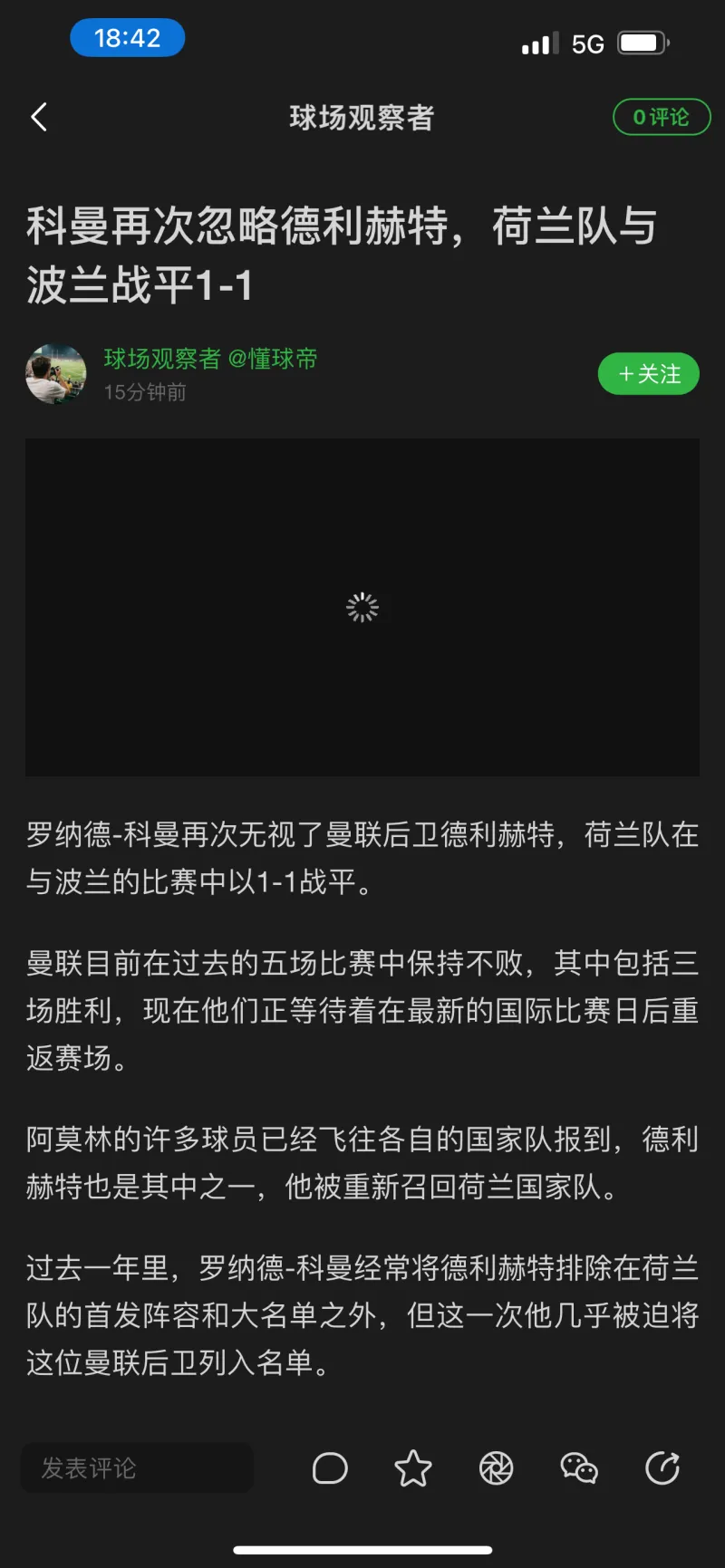The height and width of the screenshot is (1568, 725).
Task: Tap the loading video area
Action: (362, 607)
